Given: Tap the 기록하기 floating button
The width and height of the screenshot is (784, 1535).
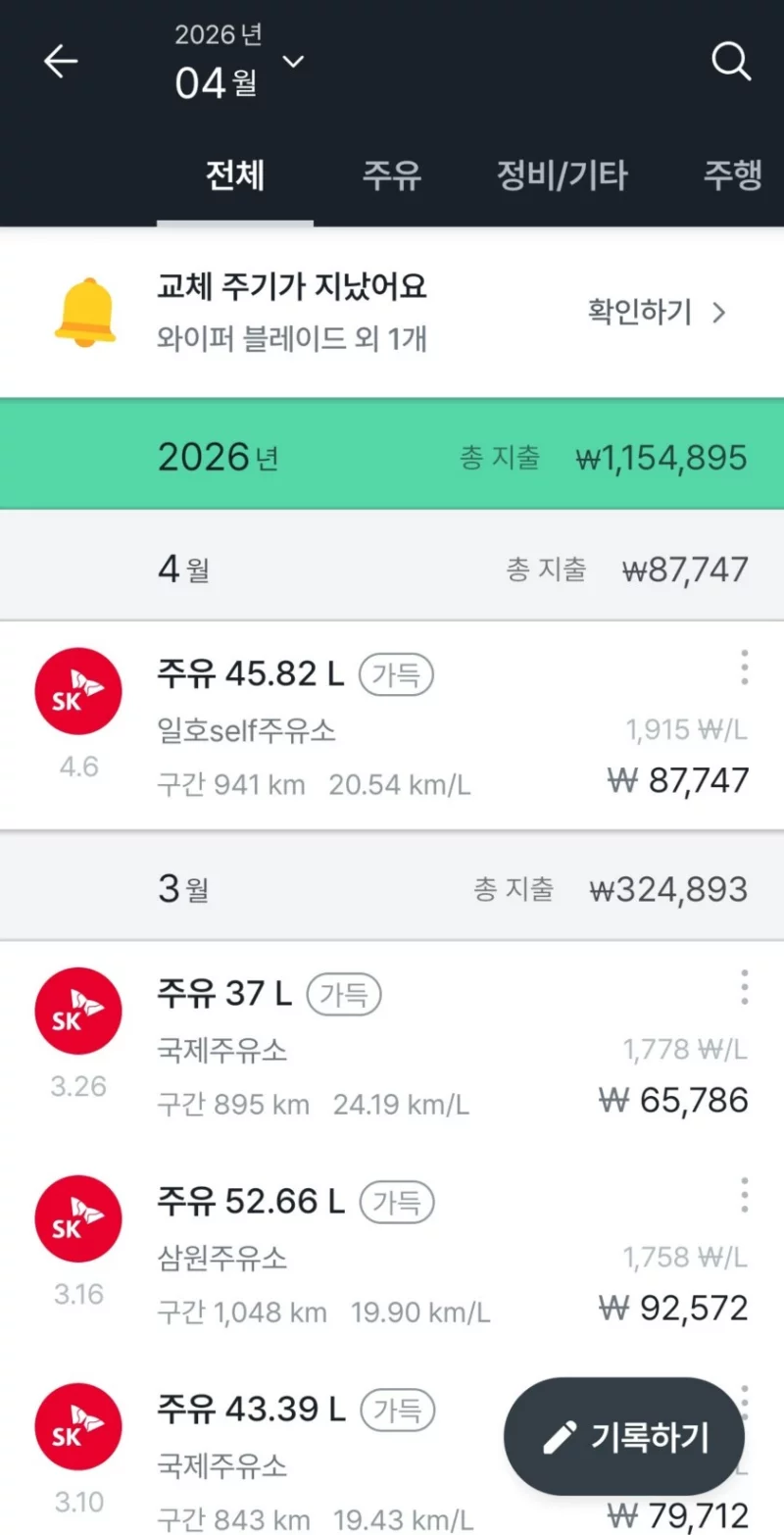Looking at the screenshot, I should click(624, 1438).
